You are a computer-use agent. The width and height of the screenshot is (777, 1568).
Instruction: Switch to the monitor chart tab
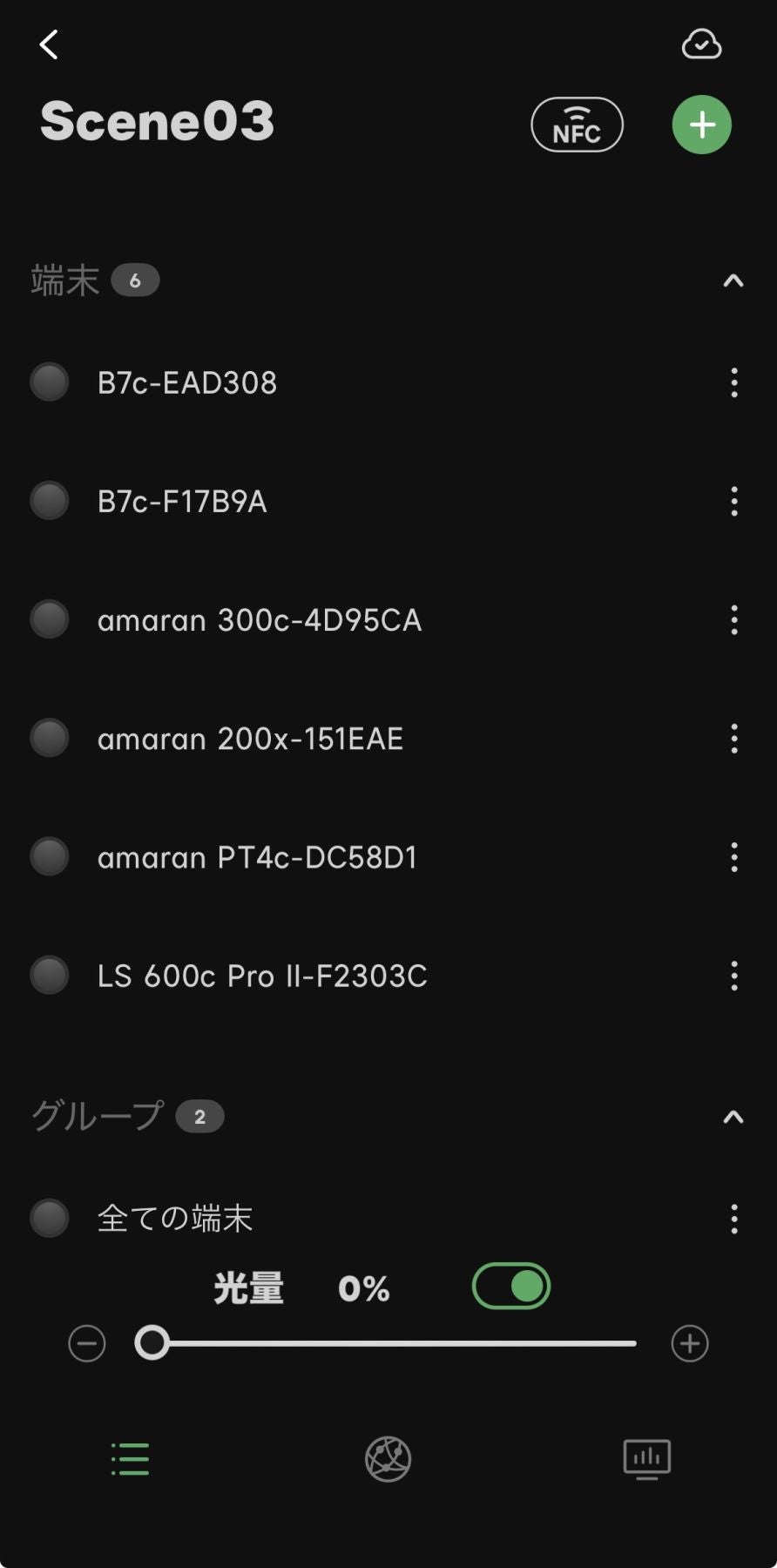646,1459
